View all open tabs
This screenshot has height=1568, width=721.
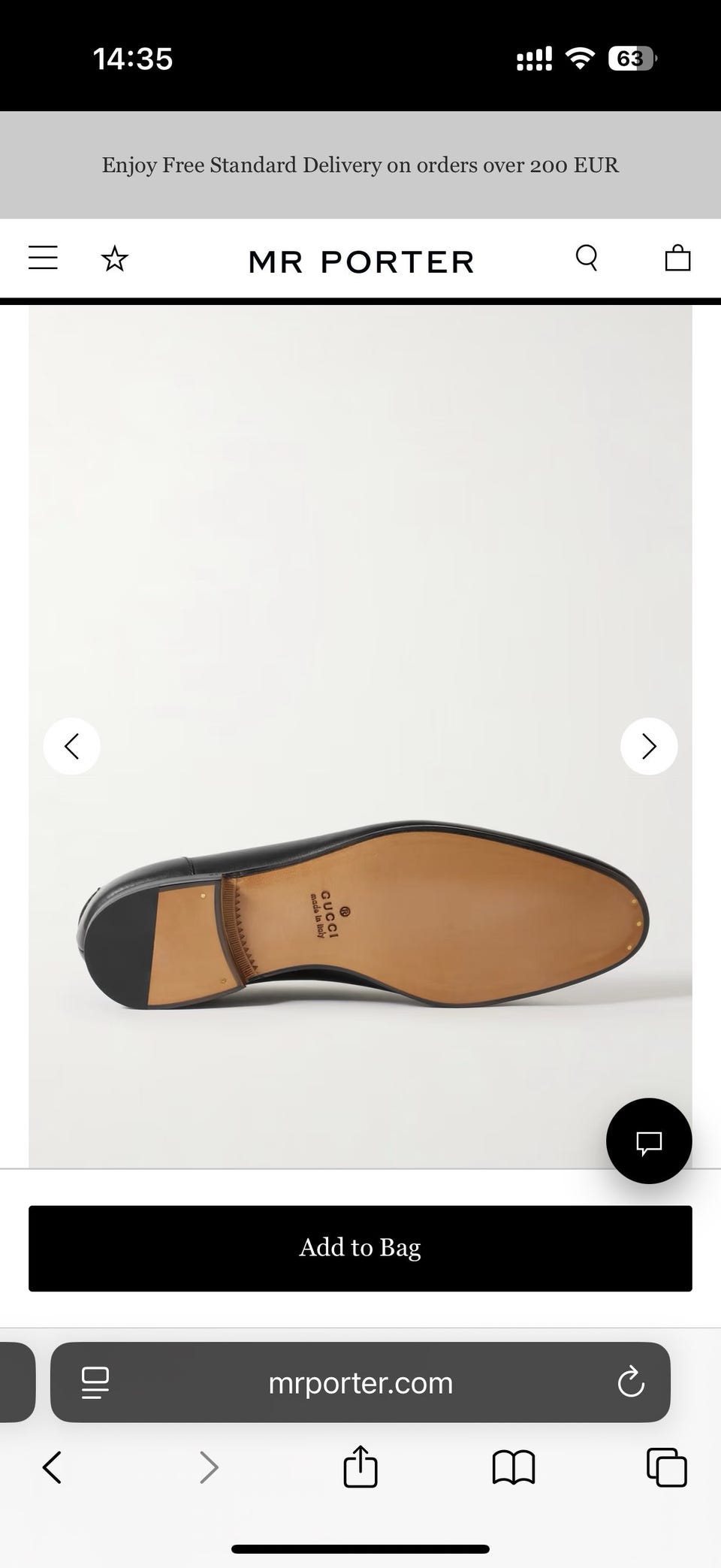click(666, 1467)
